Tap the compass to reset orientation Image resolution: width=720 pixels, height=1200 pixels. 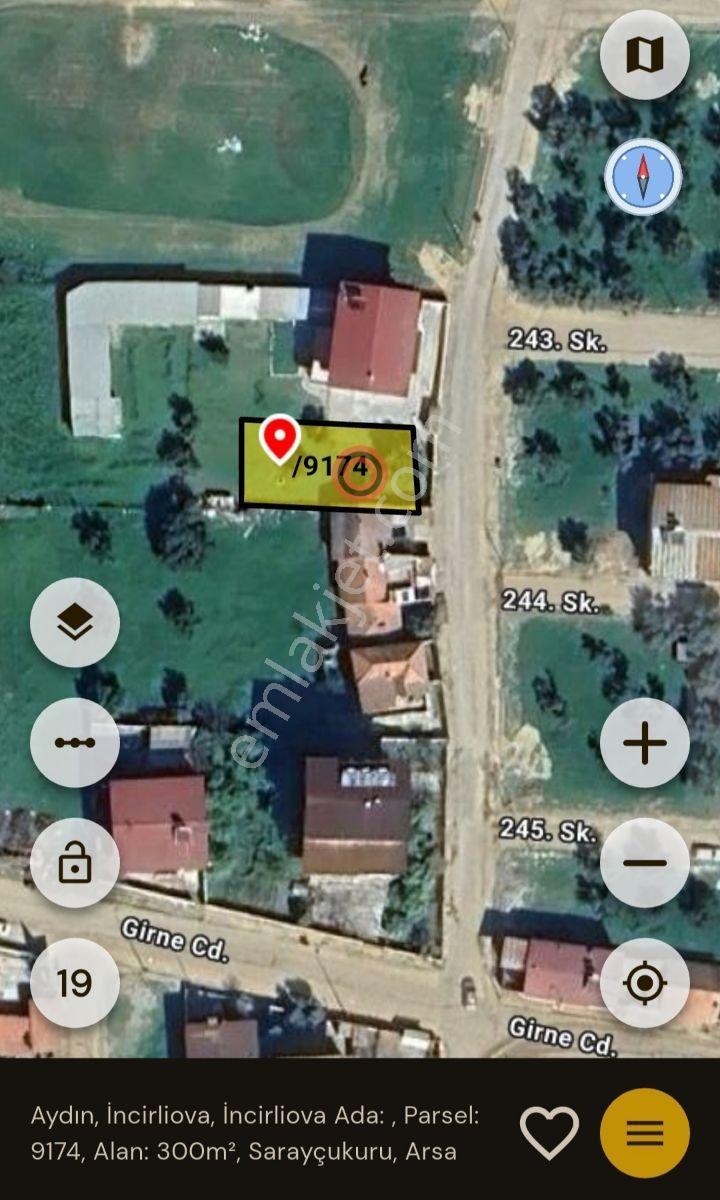[x=643, y=177]
